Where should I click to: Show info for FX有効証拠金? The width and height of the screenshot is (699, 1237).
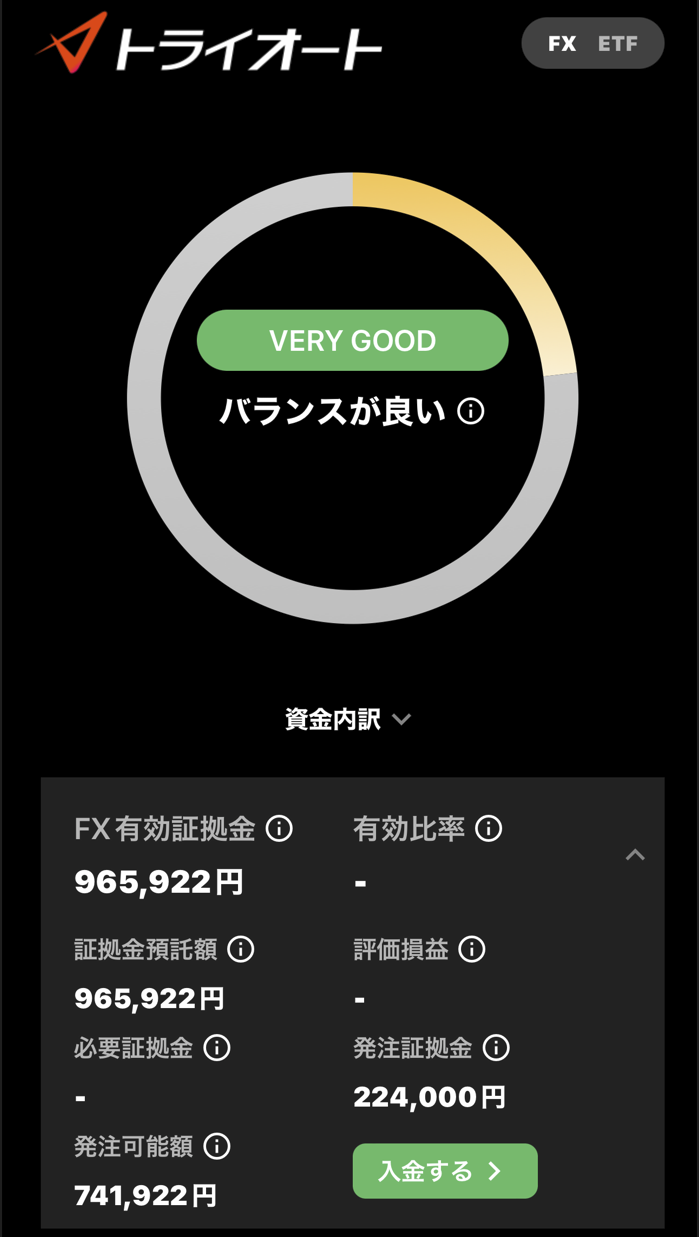pos(280,828)
